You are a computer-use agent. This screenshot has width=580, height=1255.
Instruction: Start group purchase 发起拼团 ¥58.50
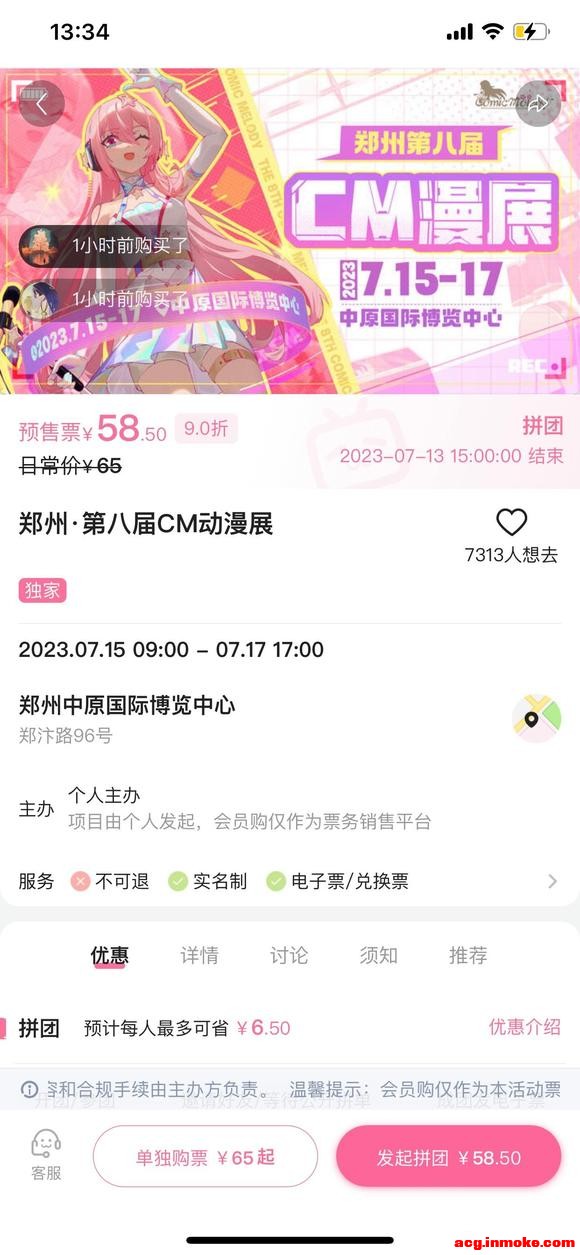[448, 1157]
